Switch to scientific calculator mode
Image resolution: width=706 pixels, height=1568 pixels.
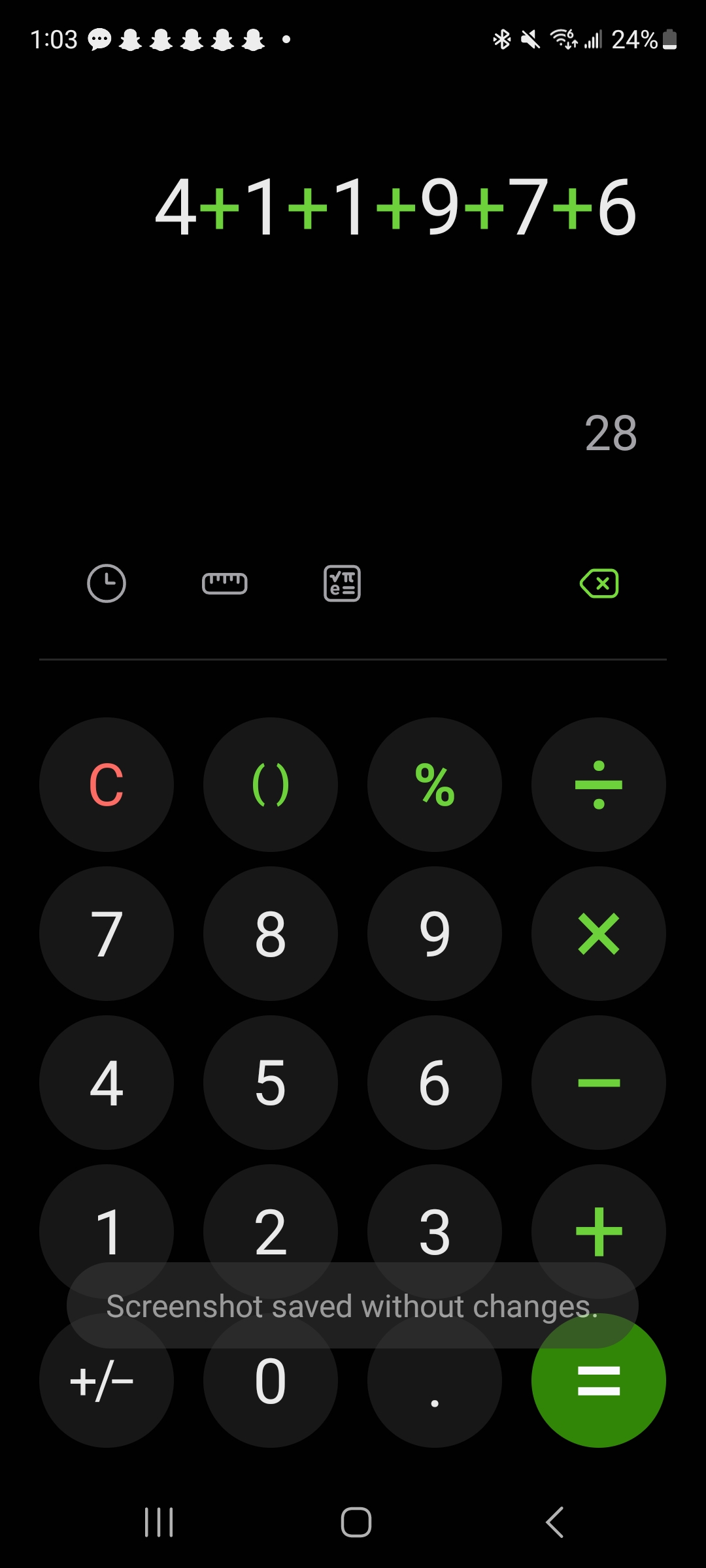point(342,583)
